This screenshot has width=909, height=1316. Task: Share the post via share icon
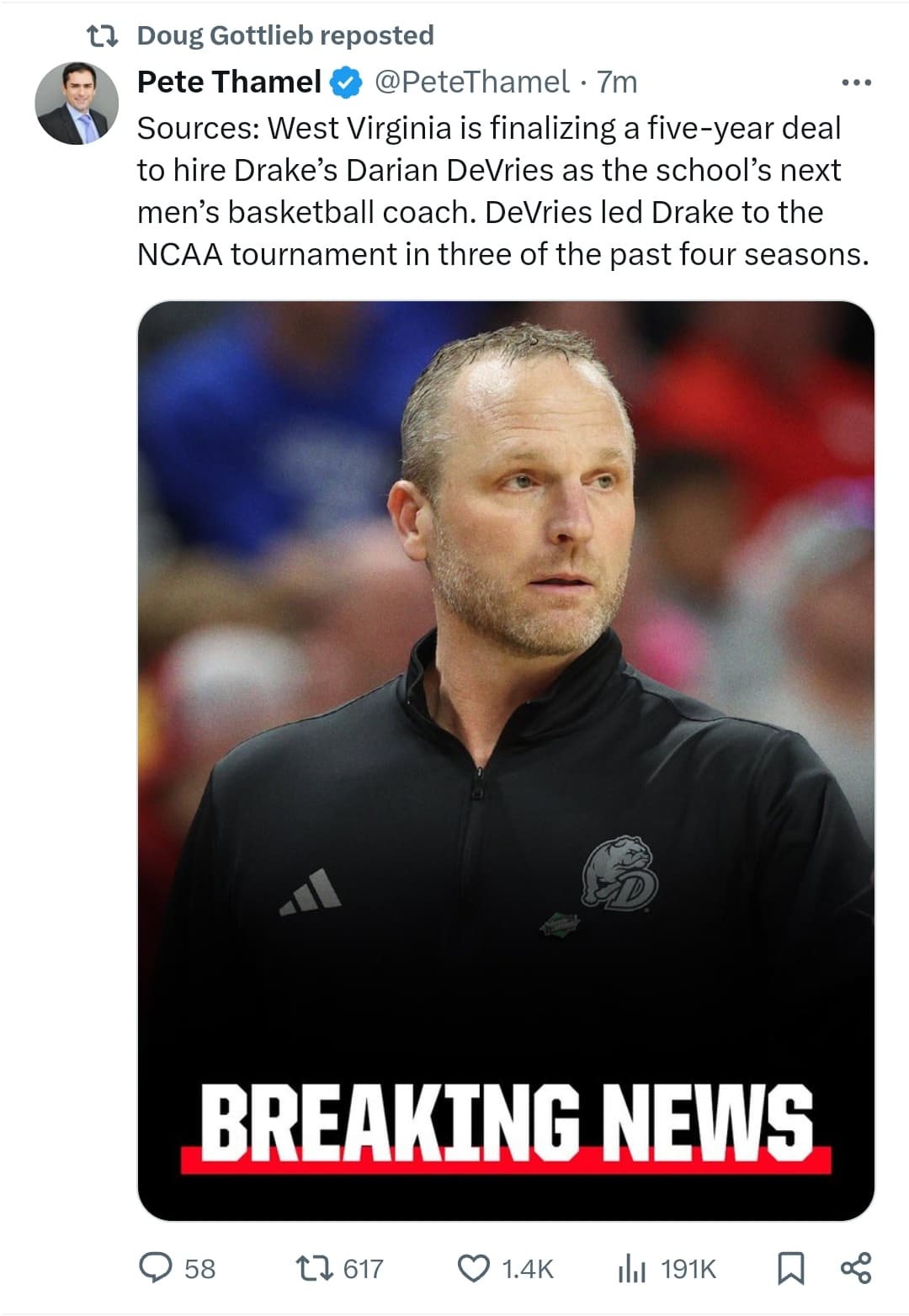[x=856, y=1267]
